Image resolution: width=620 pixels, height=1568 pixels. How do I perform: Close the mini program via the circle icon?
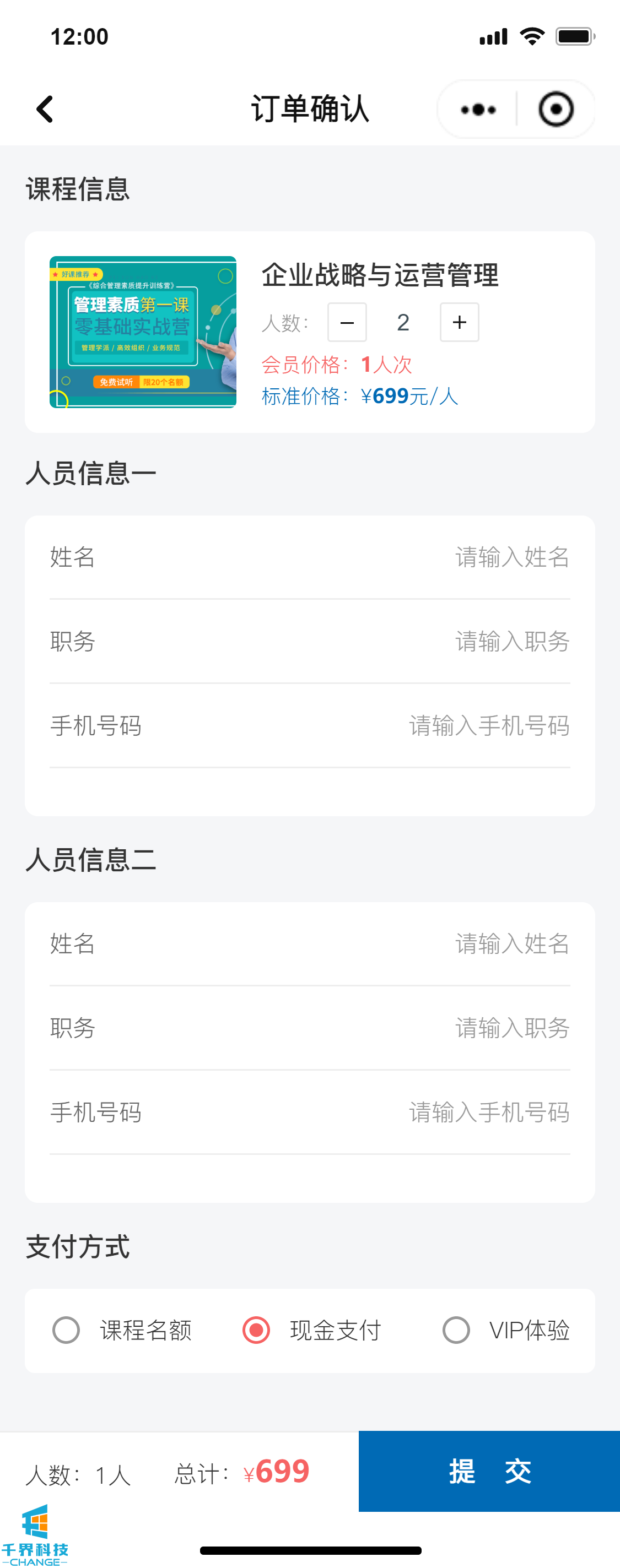pos(556,110)
